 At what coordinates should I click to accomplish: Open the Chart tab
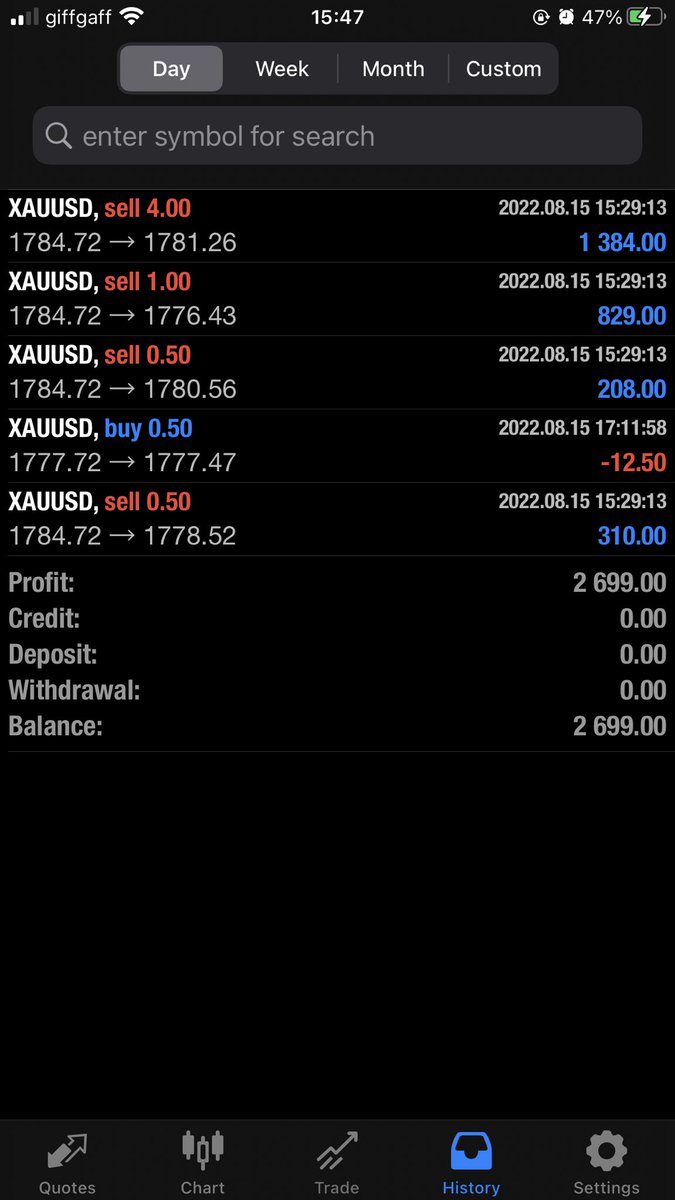[202, 1163]
